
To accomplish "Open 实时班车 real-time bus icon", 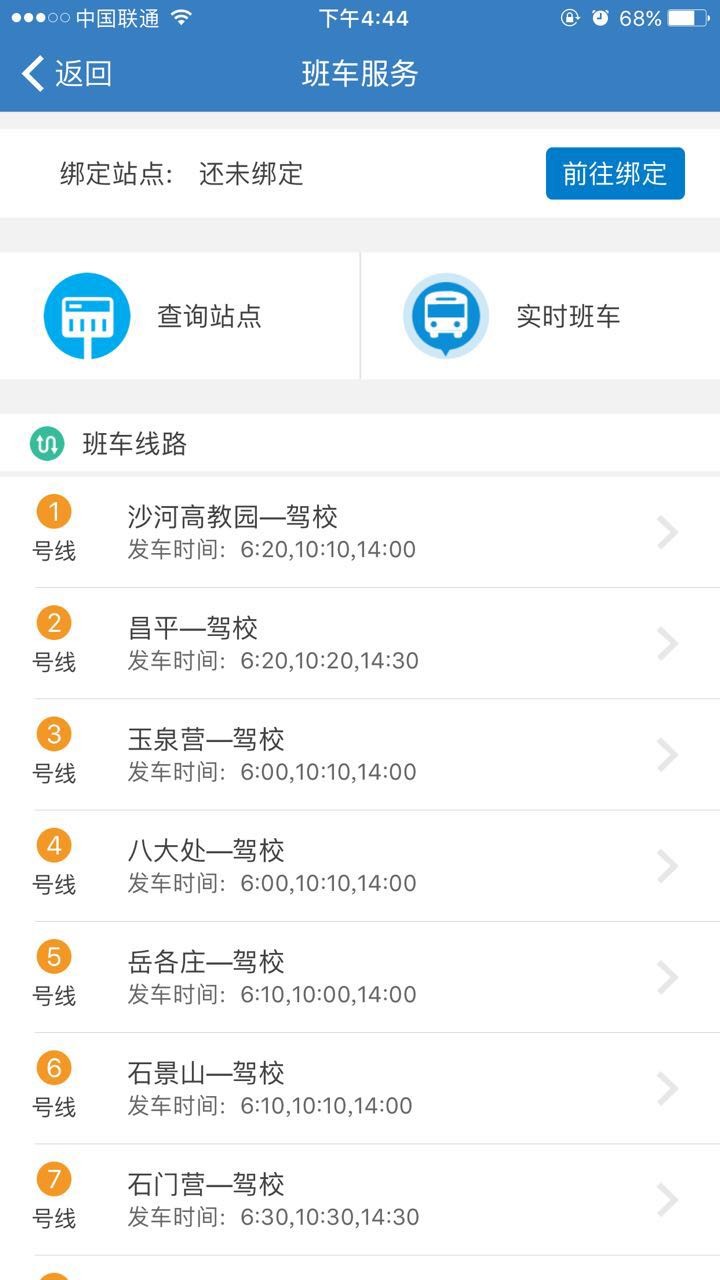I will point(445,314).
